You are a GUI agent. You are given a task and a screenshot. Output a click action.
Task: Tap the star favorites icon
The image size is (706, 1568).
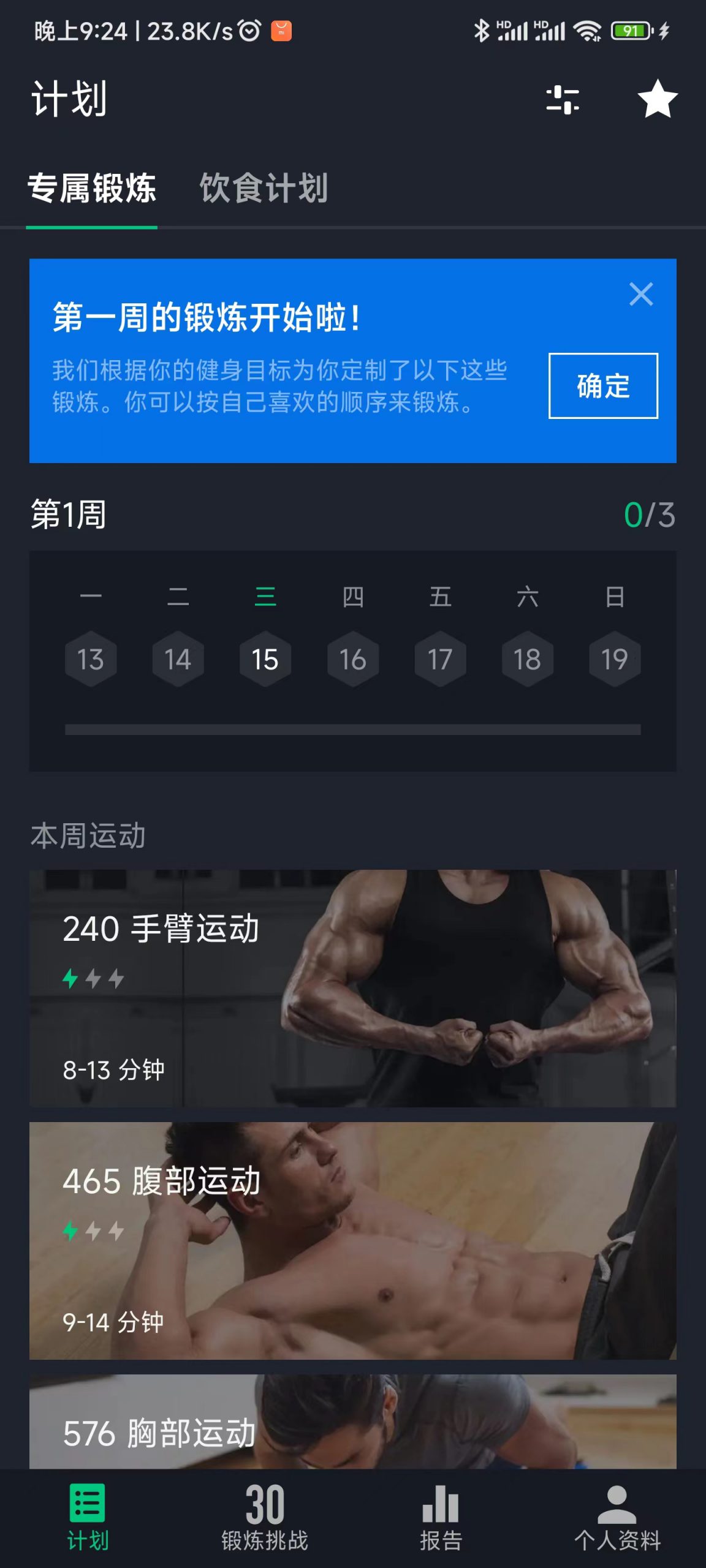click(658, 98)
